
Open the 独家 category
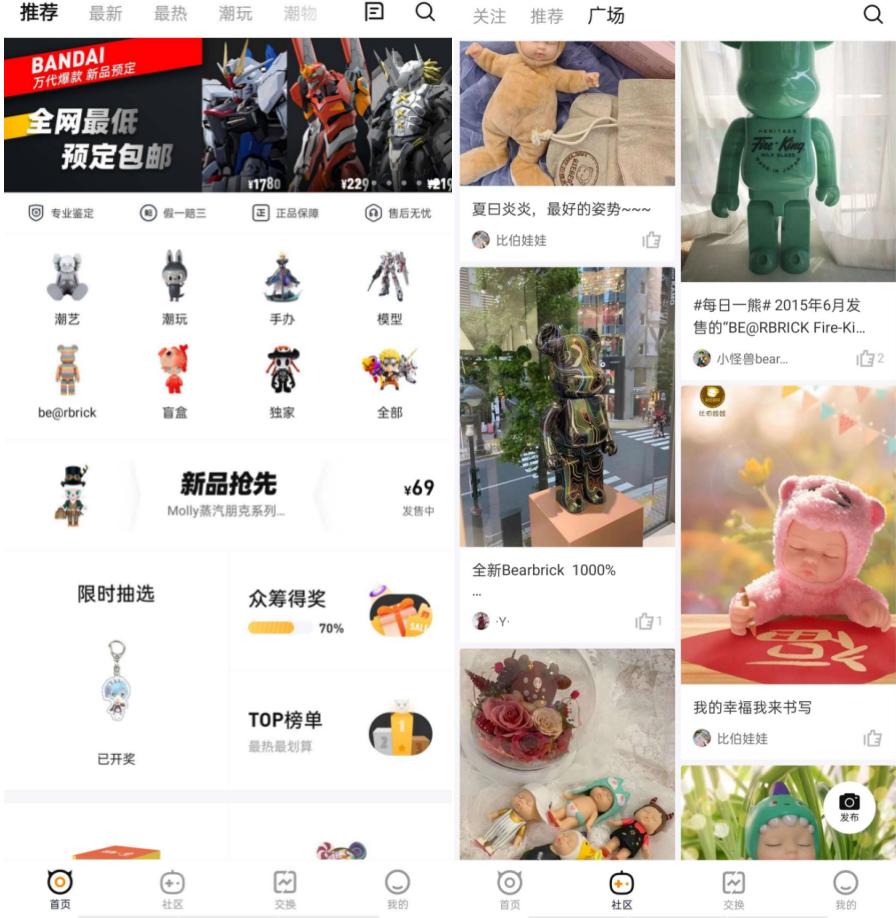click(282, 381)
